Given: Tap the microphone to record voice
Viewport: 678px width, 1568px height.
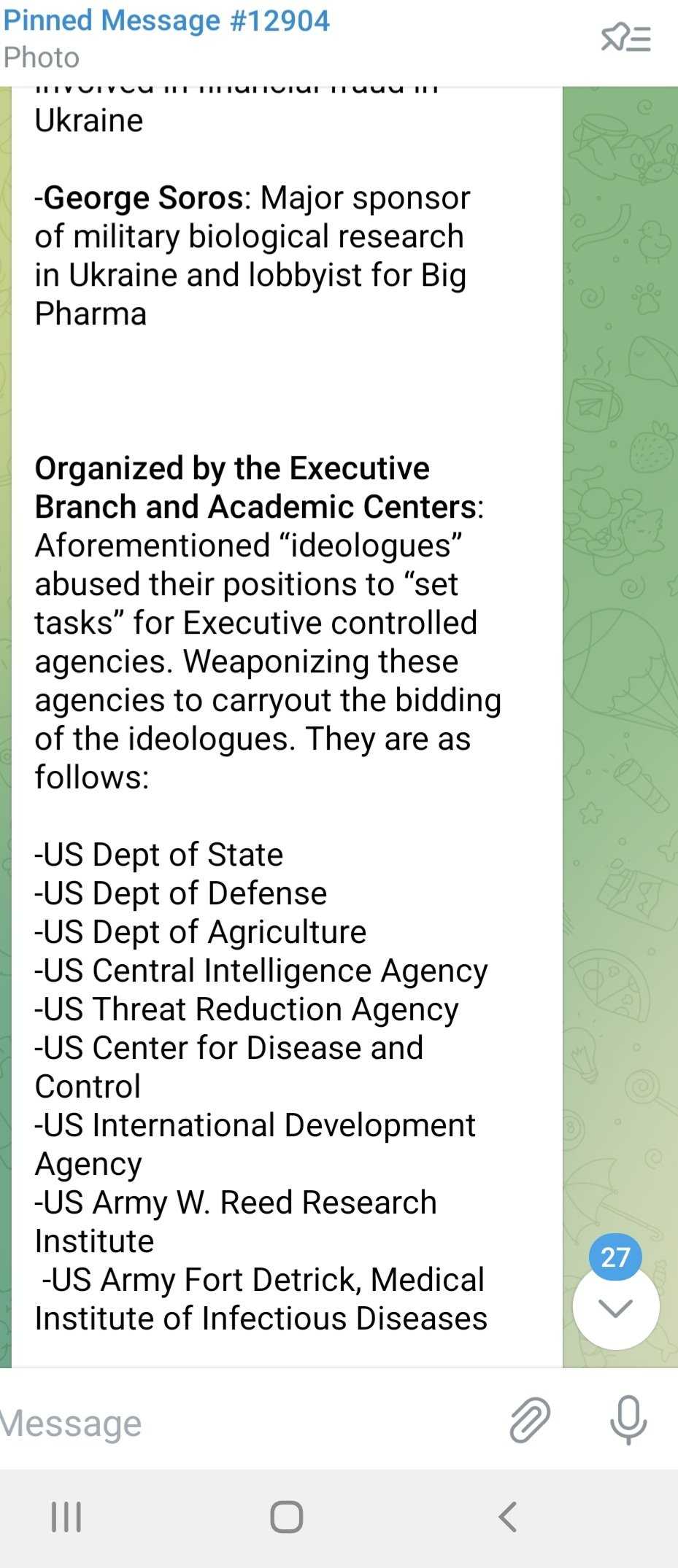Looking at the screenshot, I should [x=628, y=1420].
